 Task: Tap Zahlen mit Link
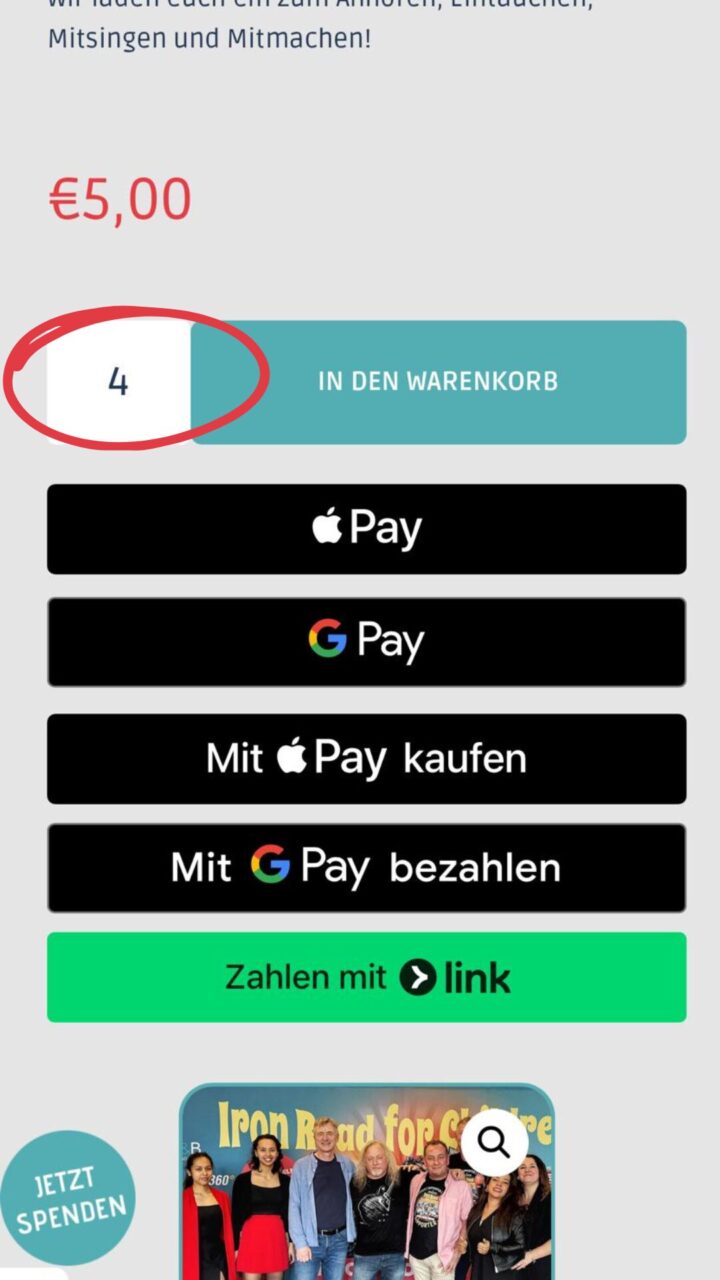pyautogui.click(x=367, y=977)
